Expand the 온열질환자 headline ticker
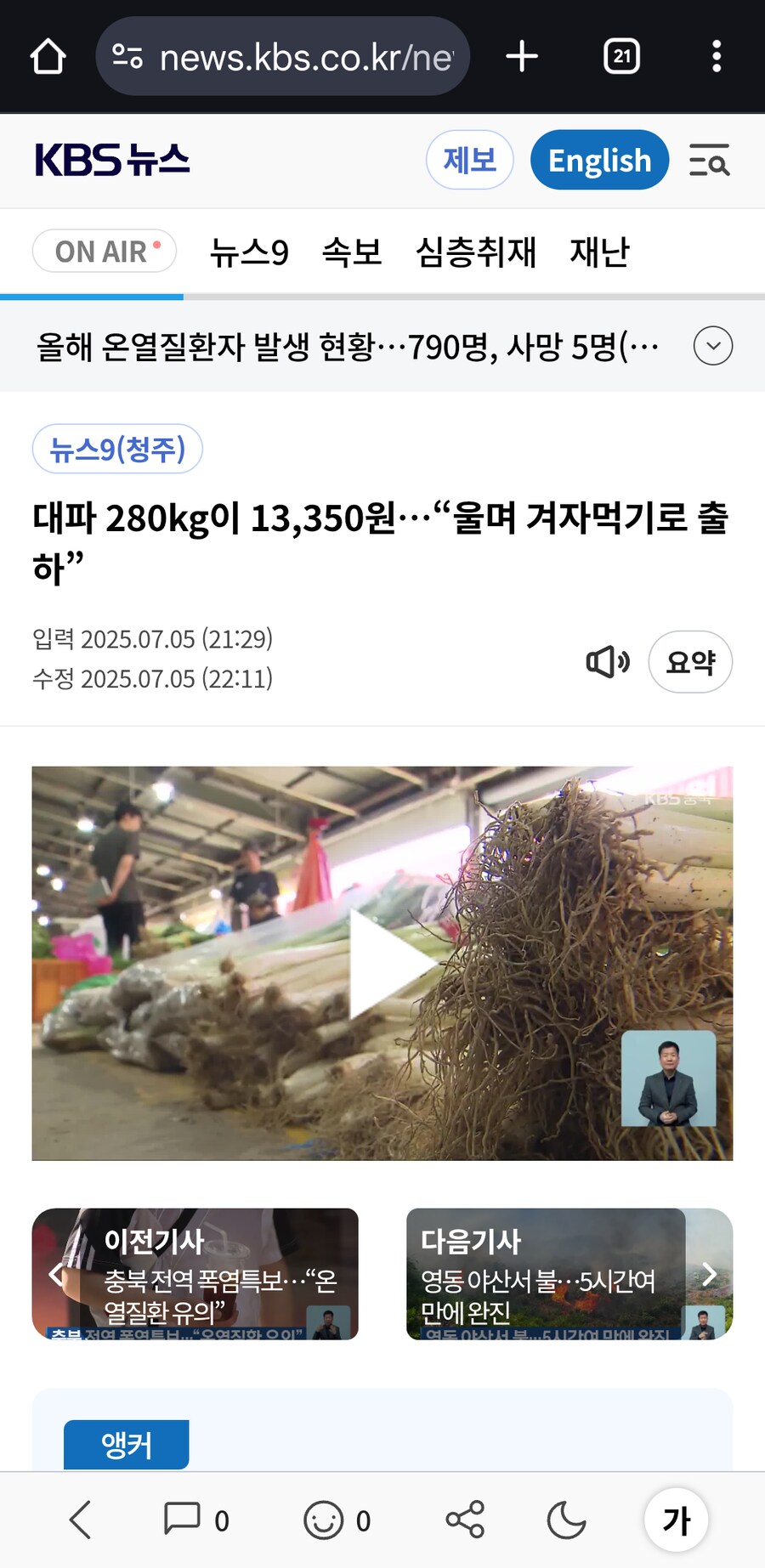This screenshot has height=1568, width=765. point(712,346)
